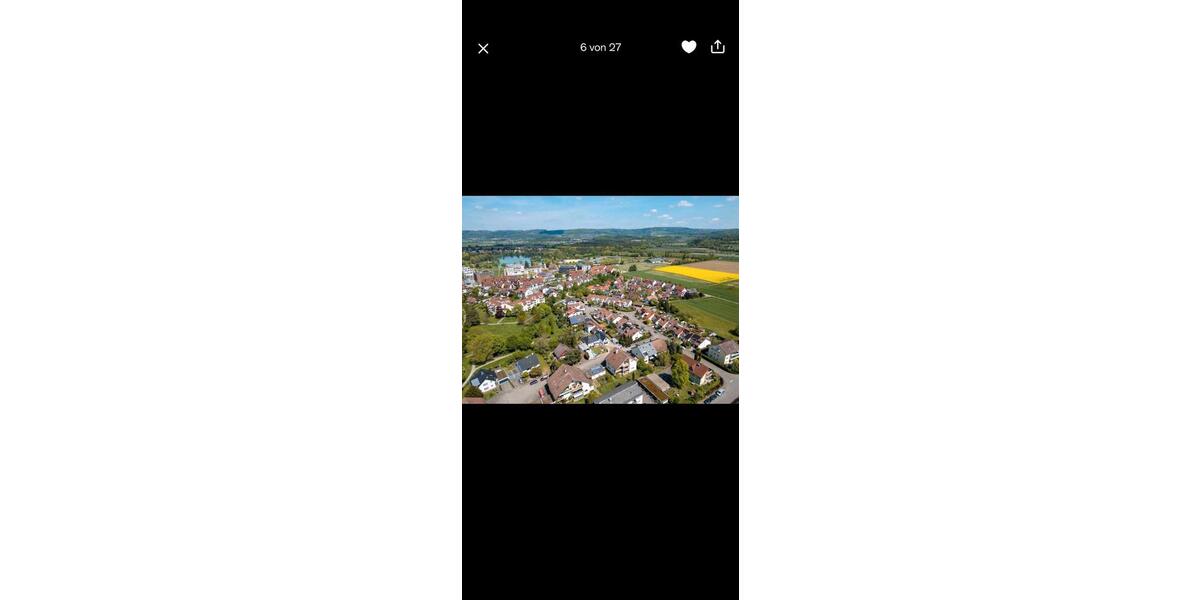Close the photo viewer

[483, 48]
